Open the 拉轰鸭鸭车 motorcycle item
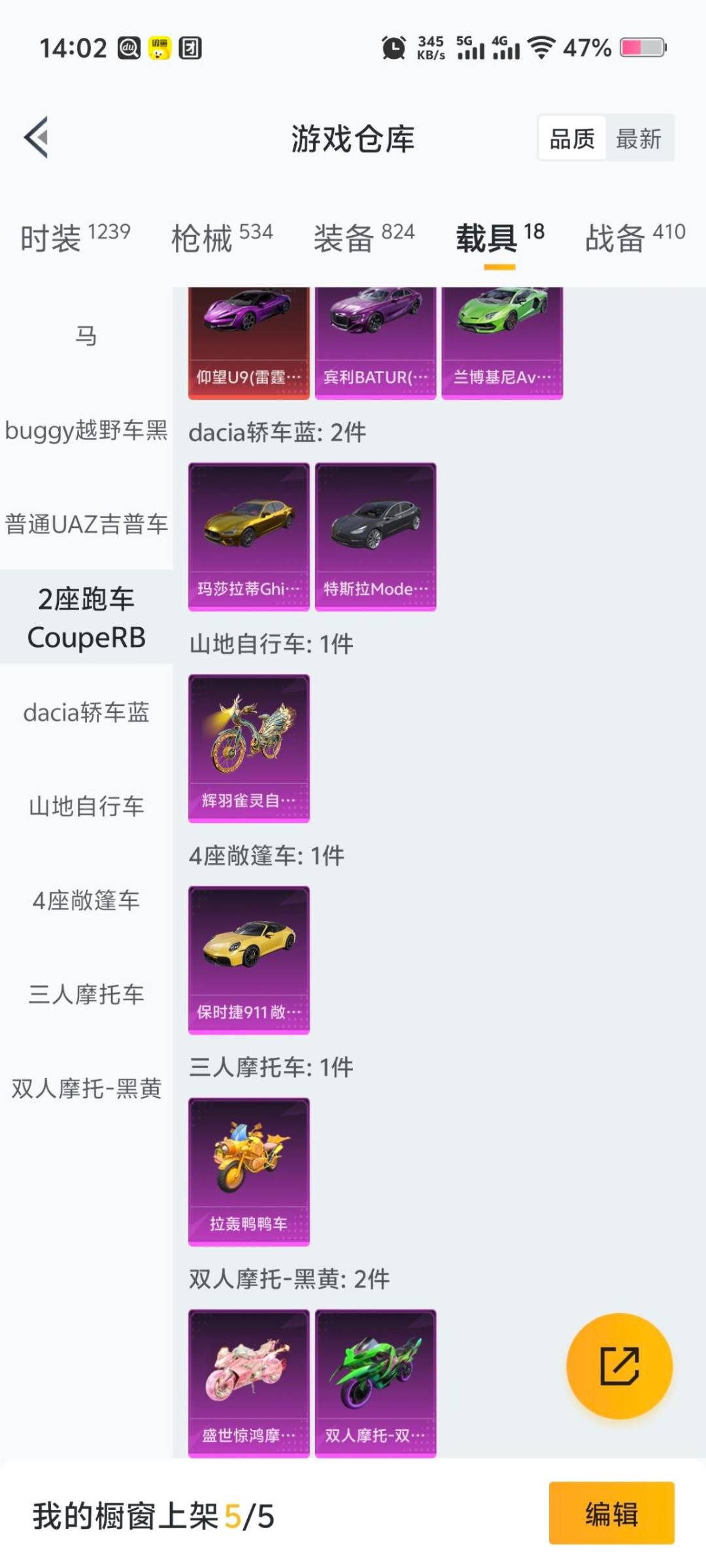The width and height of the screenshot is (706, 1568). (248, 1171)
